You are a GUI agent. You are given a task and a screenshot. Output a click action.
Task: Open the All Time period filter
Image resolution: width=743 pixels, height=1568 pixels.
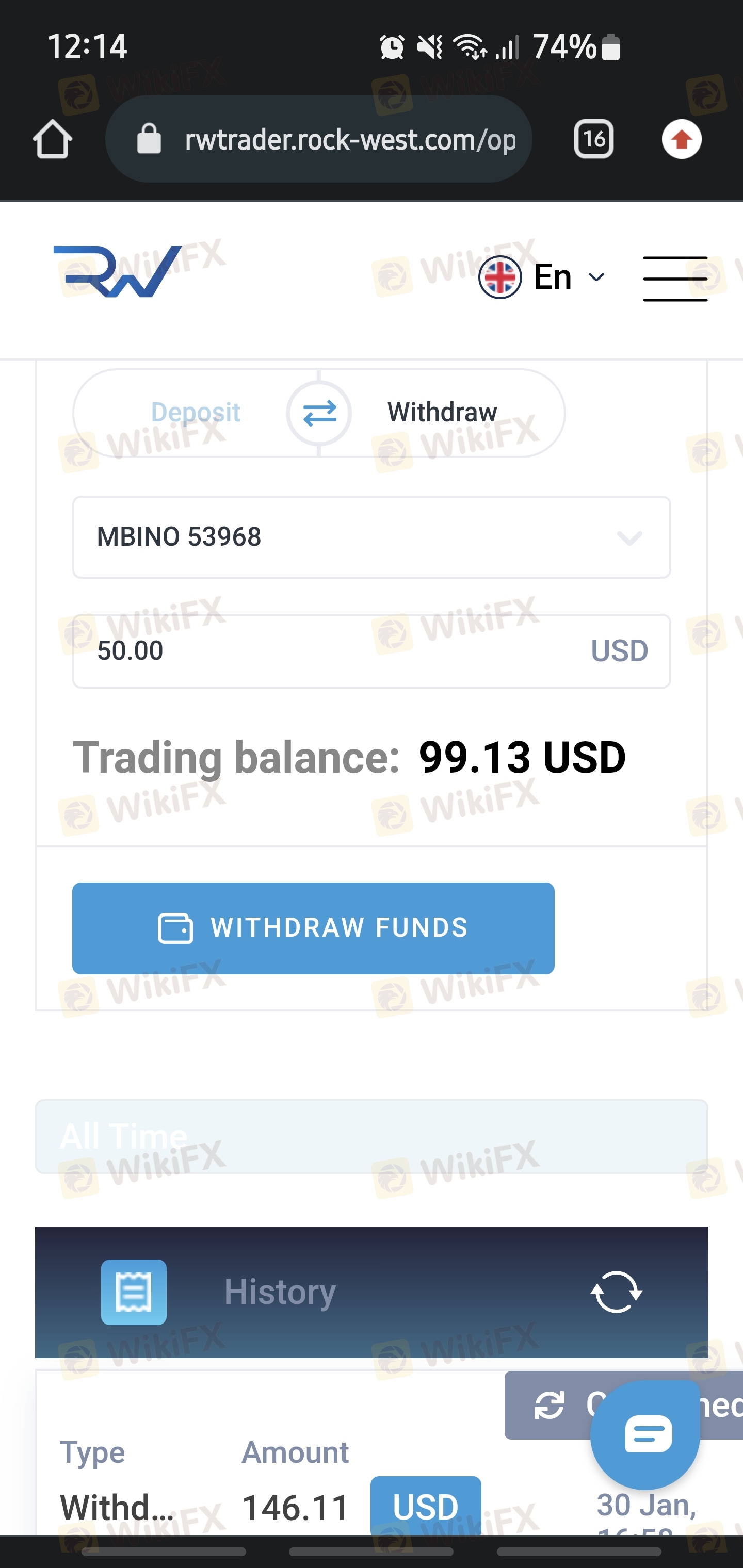coord(372,1136)
